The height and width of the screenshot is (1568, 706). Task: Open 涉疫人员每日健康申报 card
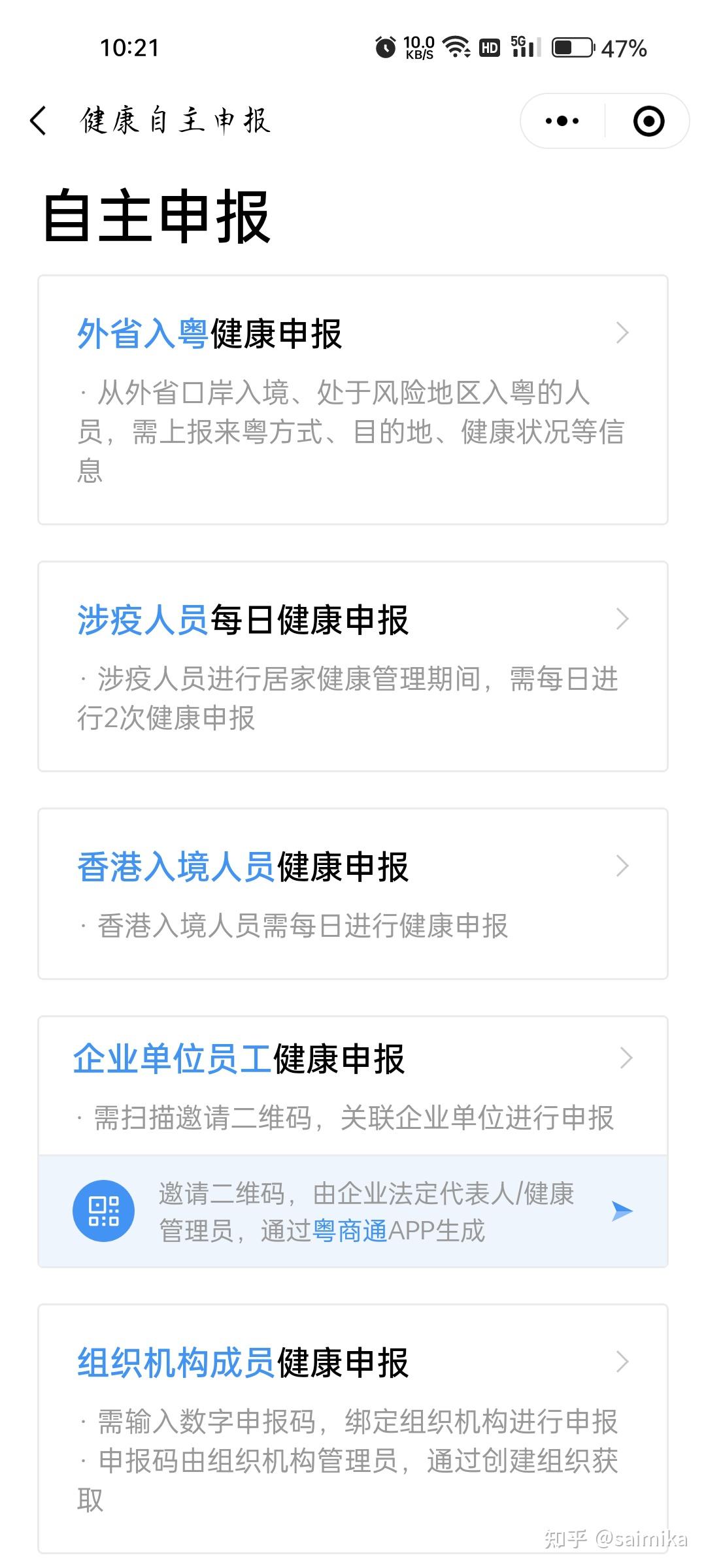353,666
